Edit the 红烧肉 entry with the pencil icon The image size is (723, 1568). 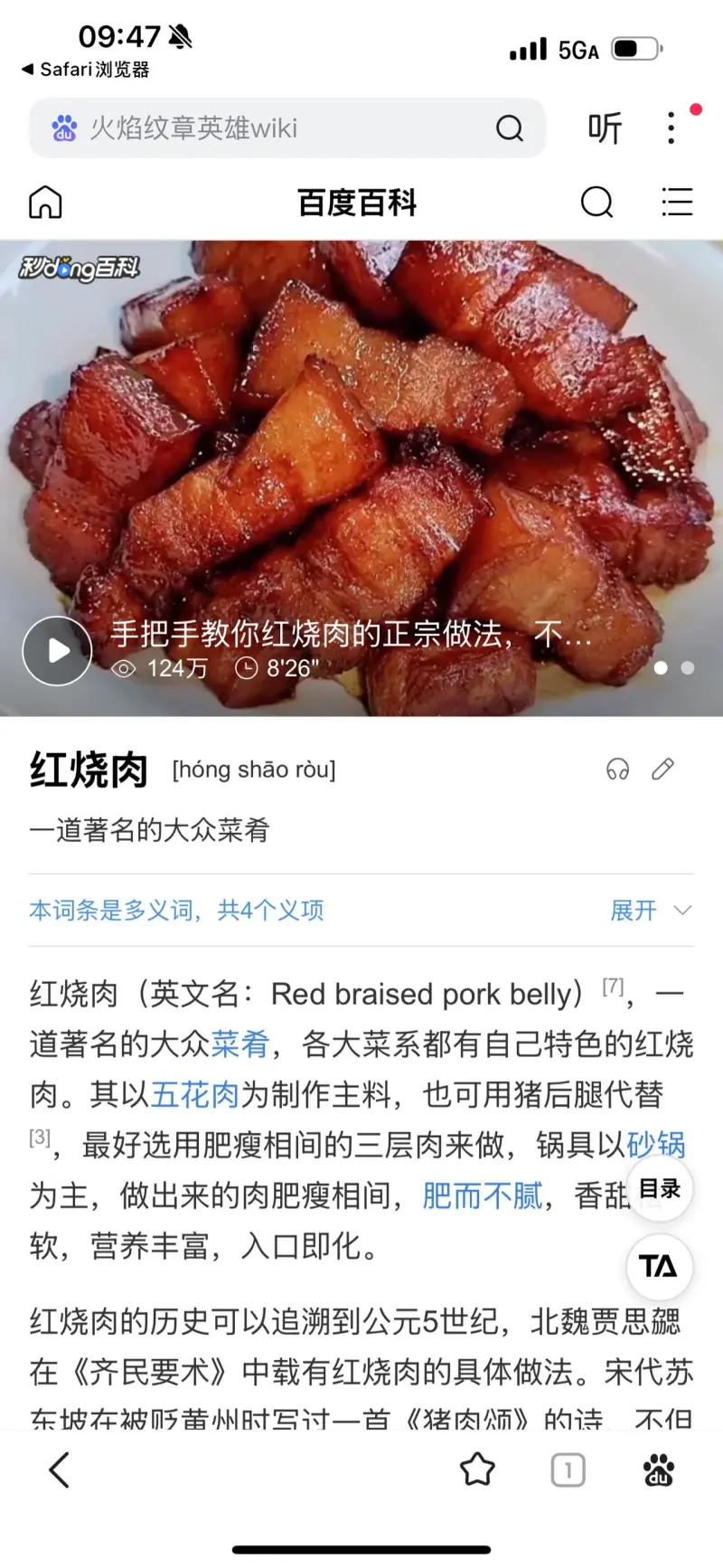[663, 770]
